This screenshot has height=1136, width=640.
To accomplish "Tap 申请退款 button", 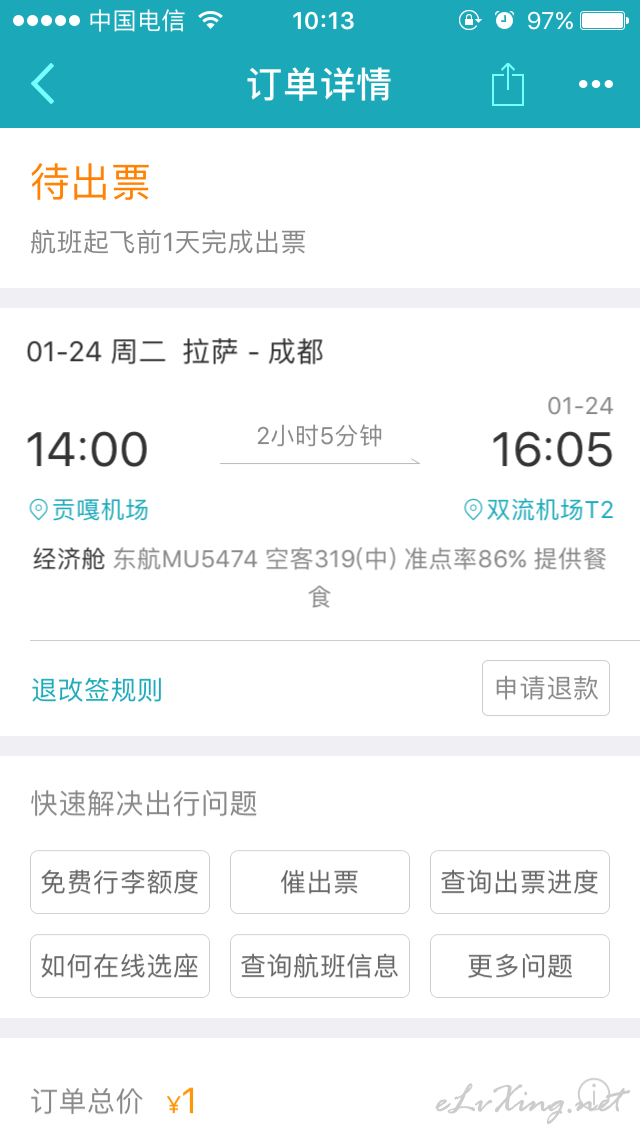I will (x=546, y=688).
